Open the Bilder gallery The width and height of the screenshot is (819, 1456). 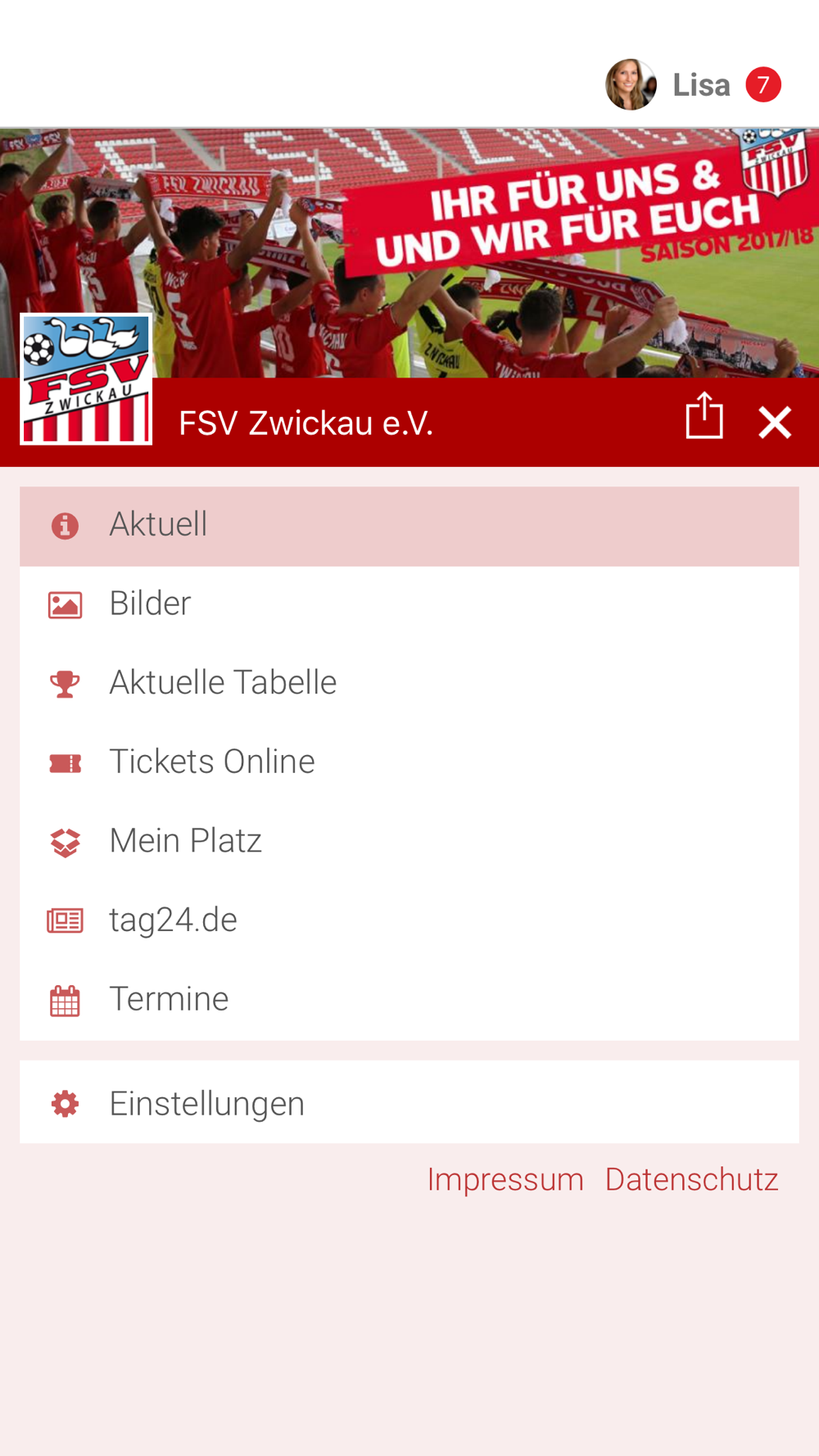coord(409,605)
